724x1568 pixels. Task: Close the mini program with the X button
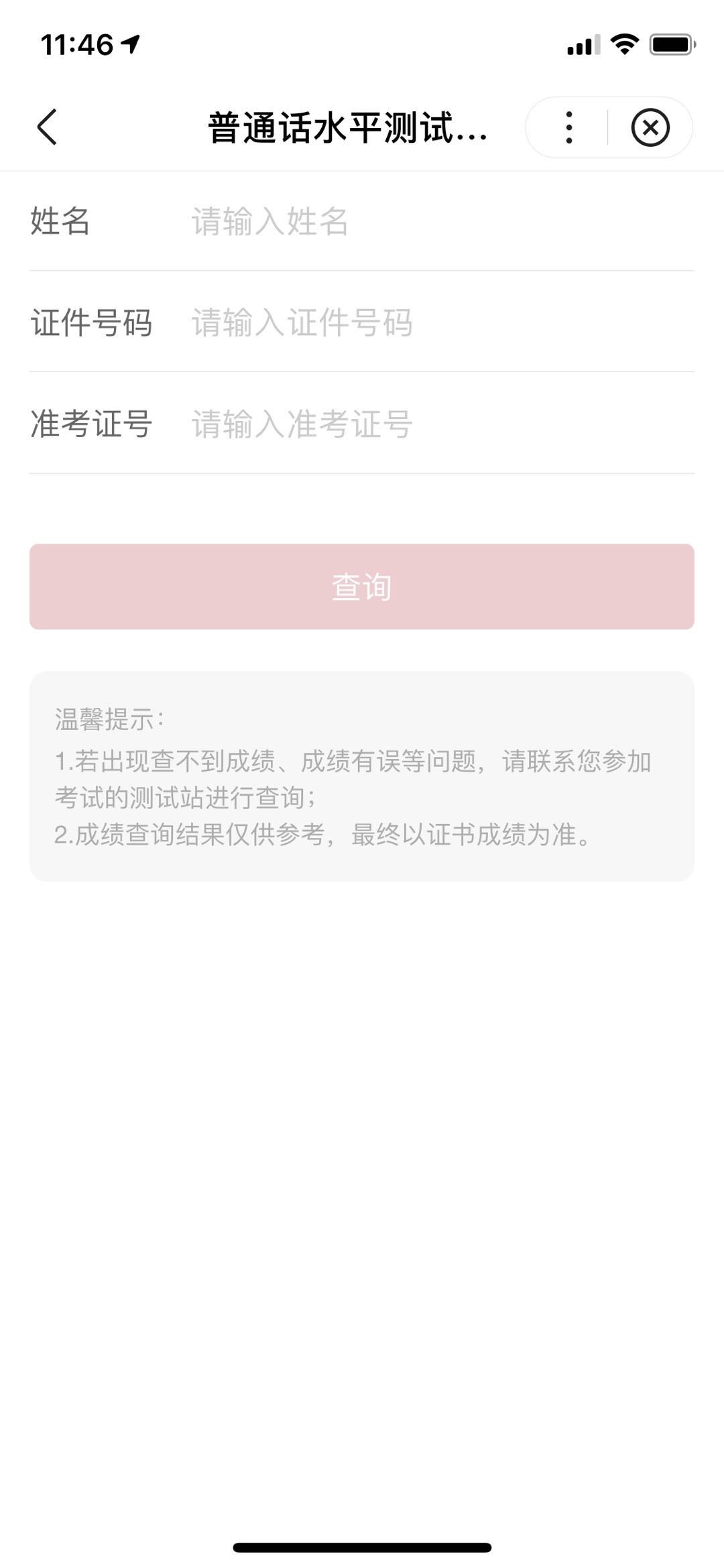pyautogui.click(x=650, y=127)
